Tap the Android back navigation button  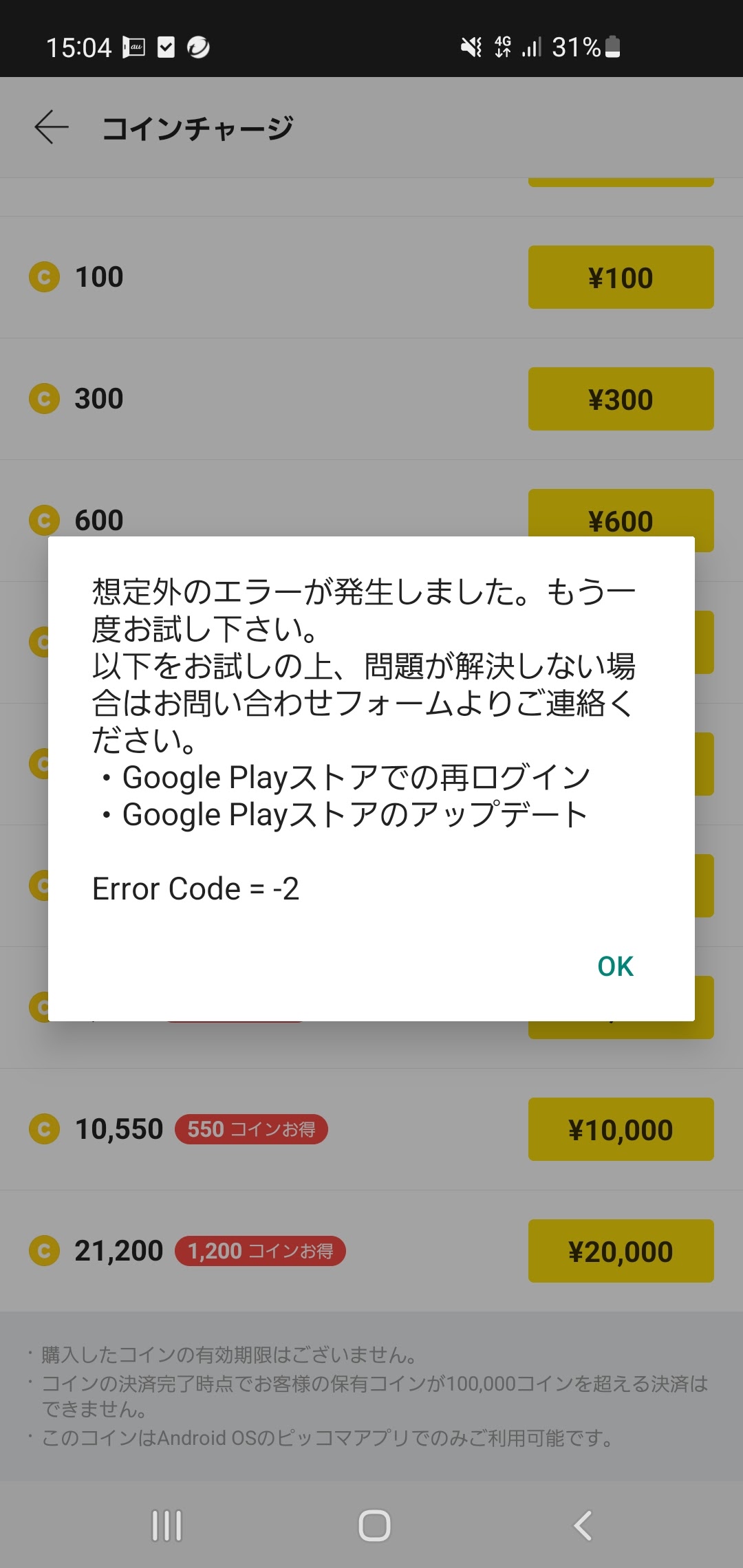(x=581, y=1521)
